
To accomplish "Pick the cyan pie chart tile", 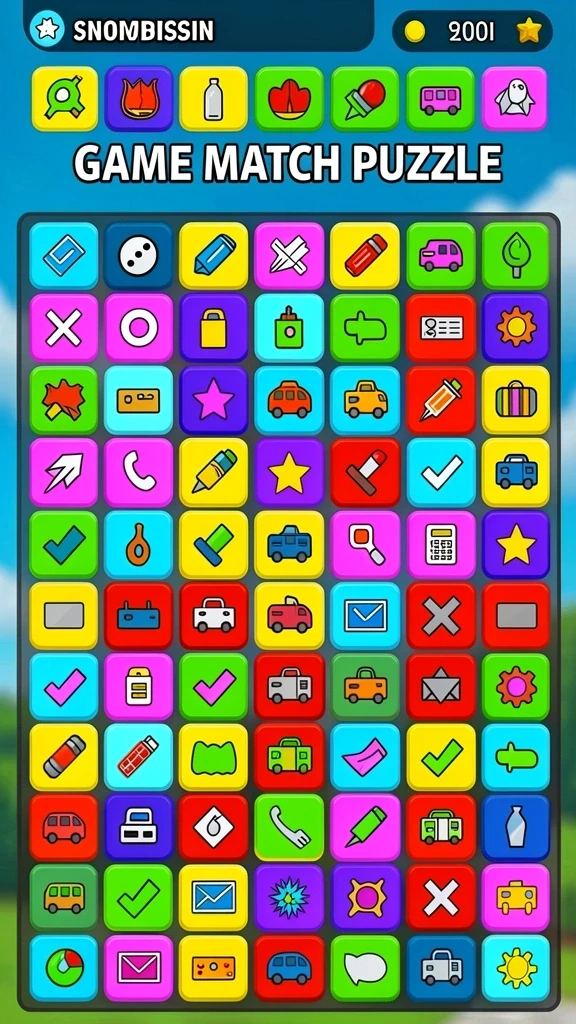I will (x=63, y=968).
